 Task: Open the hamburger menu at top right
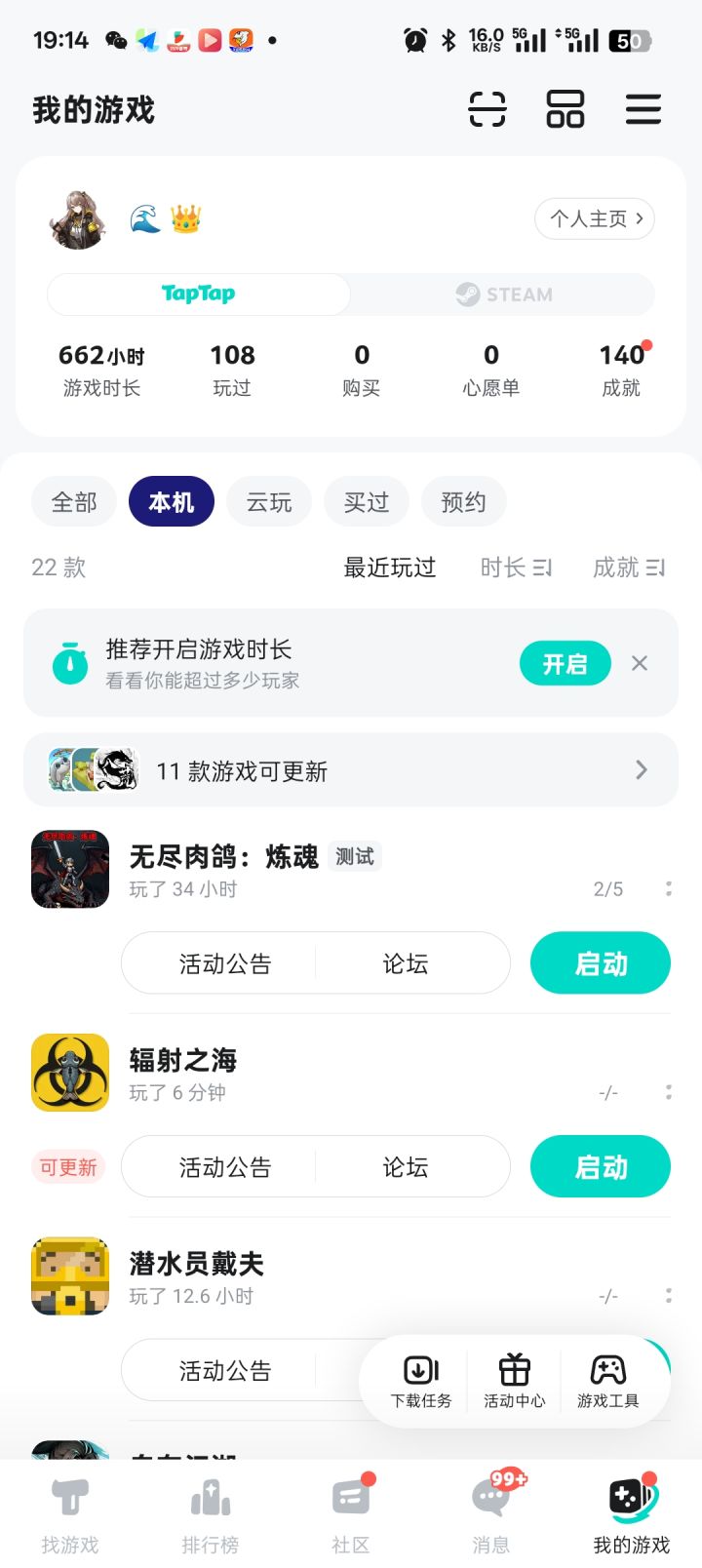point(643,109)
